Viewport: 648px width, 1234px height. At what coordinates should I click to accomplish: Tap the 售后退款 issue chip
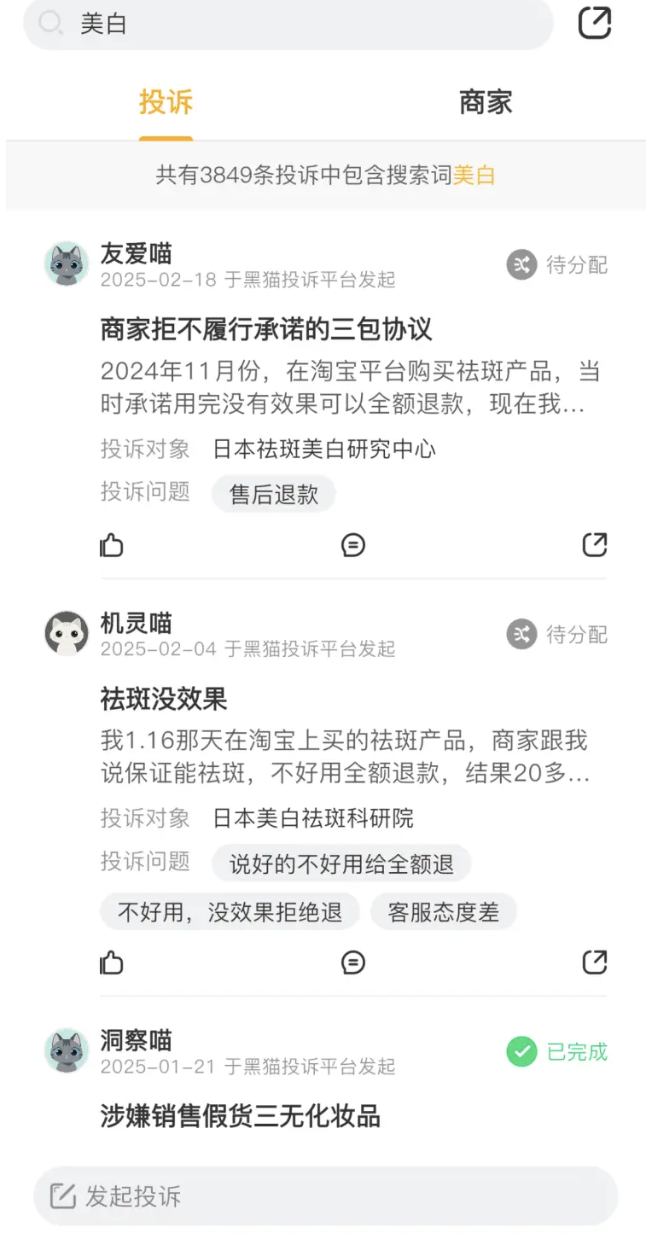(x=274, y=494)
